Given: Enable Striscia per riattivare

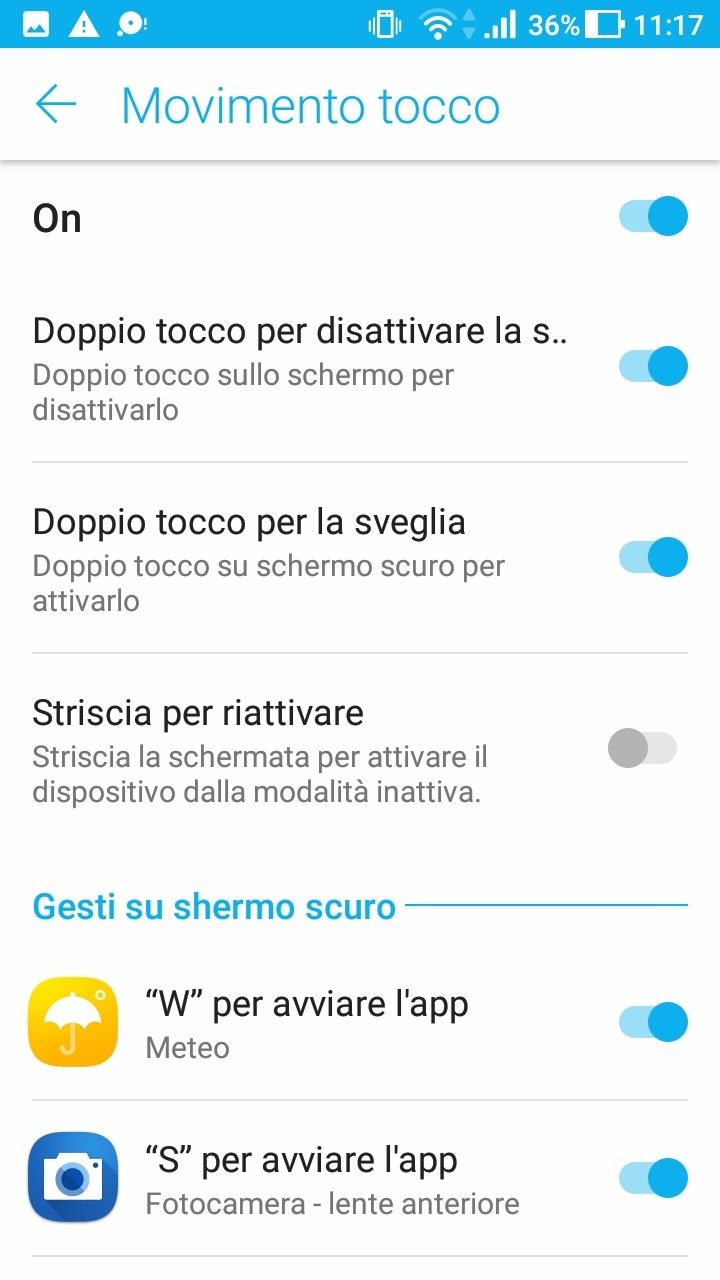Looking at the screenshot, I should [643, 748].
